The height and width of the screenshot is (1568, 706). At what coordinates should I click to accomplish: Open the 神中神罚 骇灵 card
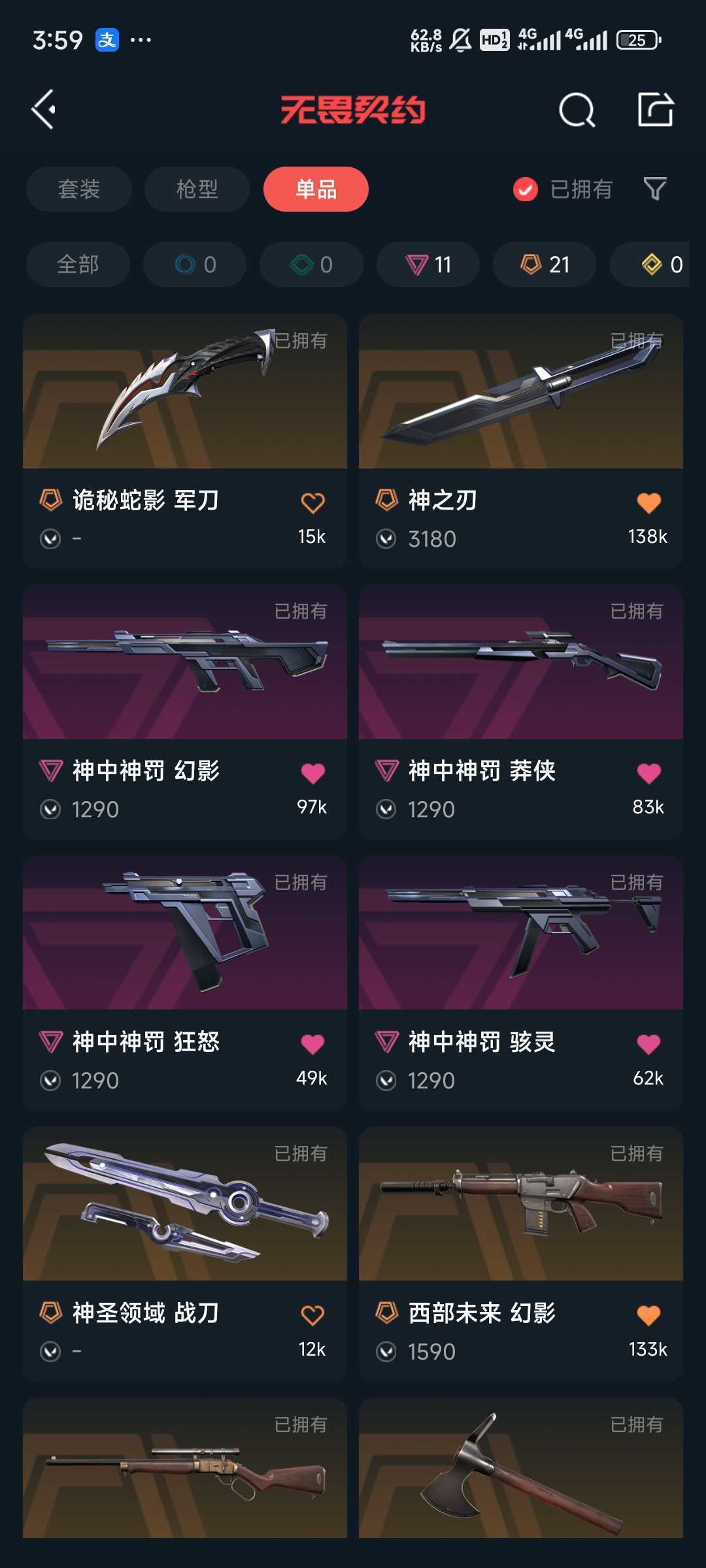[x=521, y=983]
